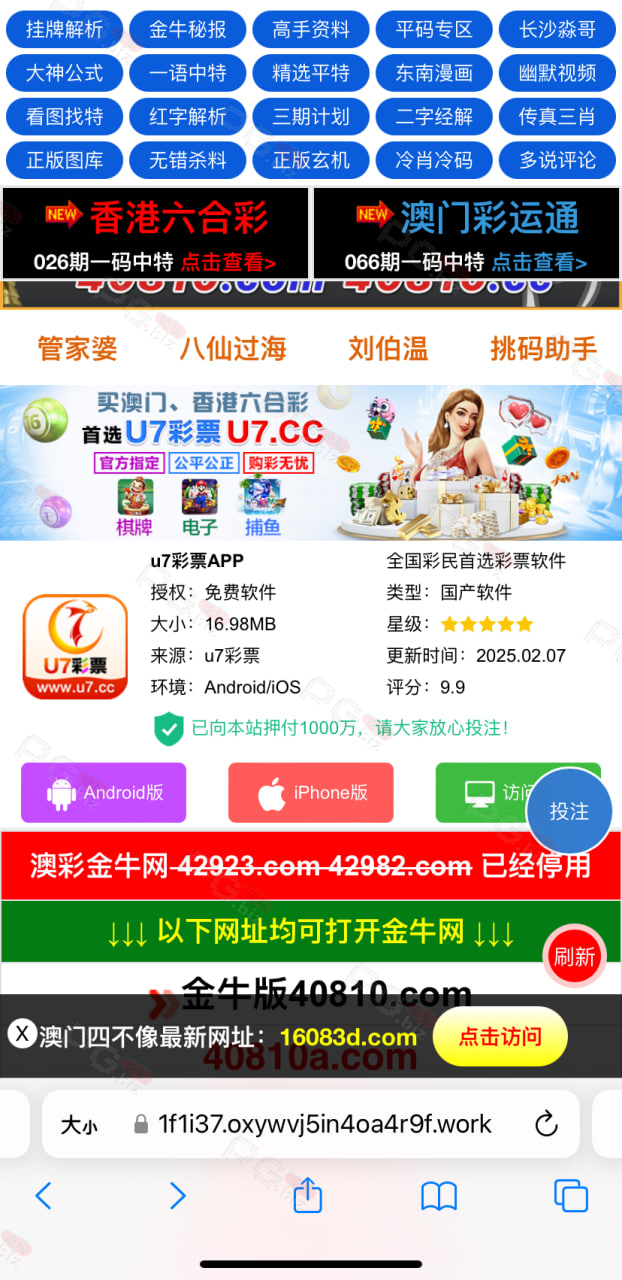Switch to the 管家婆 tab
Screen dimensions: 622x1280
(x=77, y=348)
